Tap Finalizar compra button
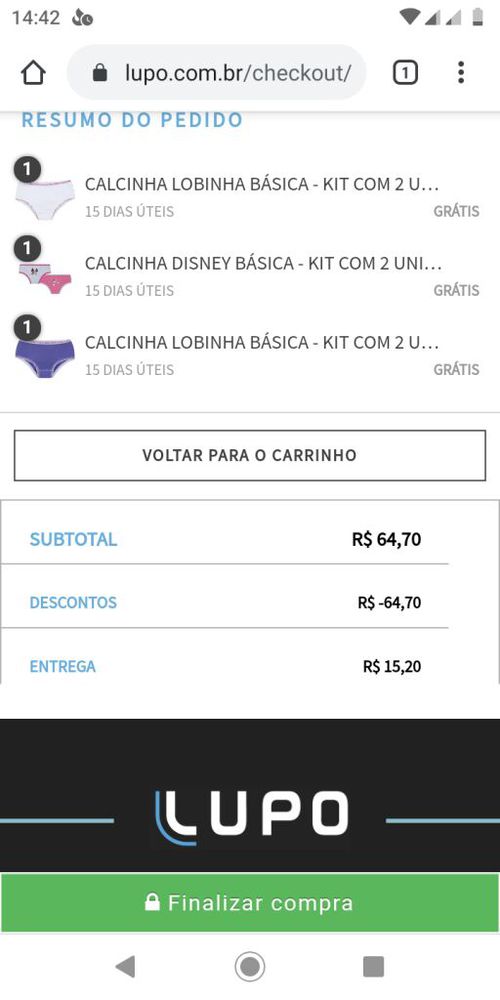Image resolution: width=500 pixels, height=1000 pixels. click(249, 903)
